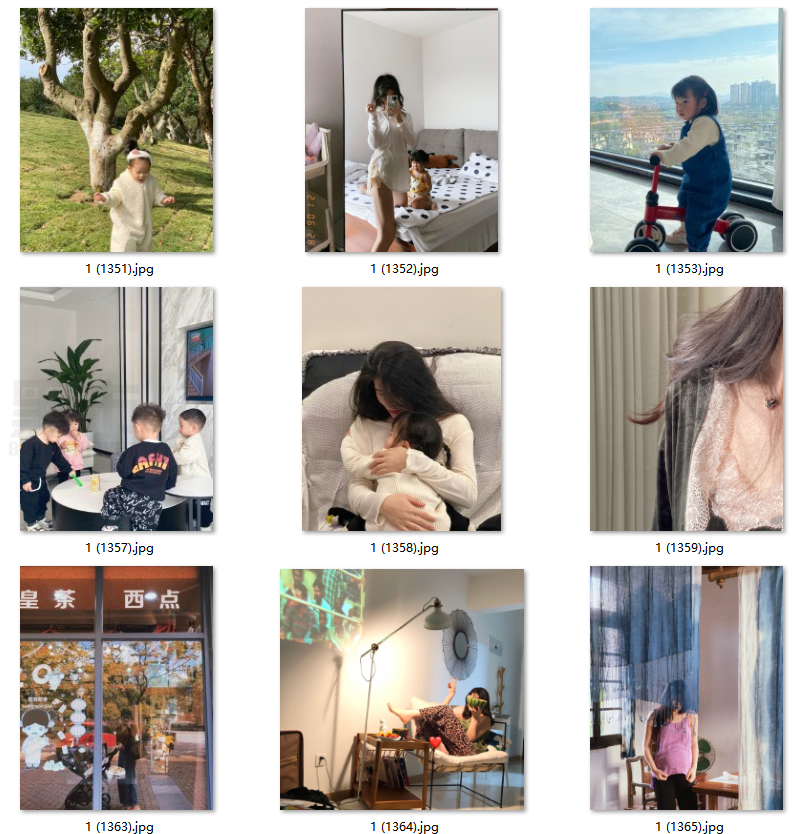Open the lamp room photo 1 (1364).jpg
802x834 pixels.
(401, 688)
